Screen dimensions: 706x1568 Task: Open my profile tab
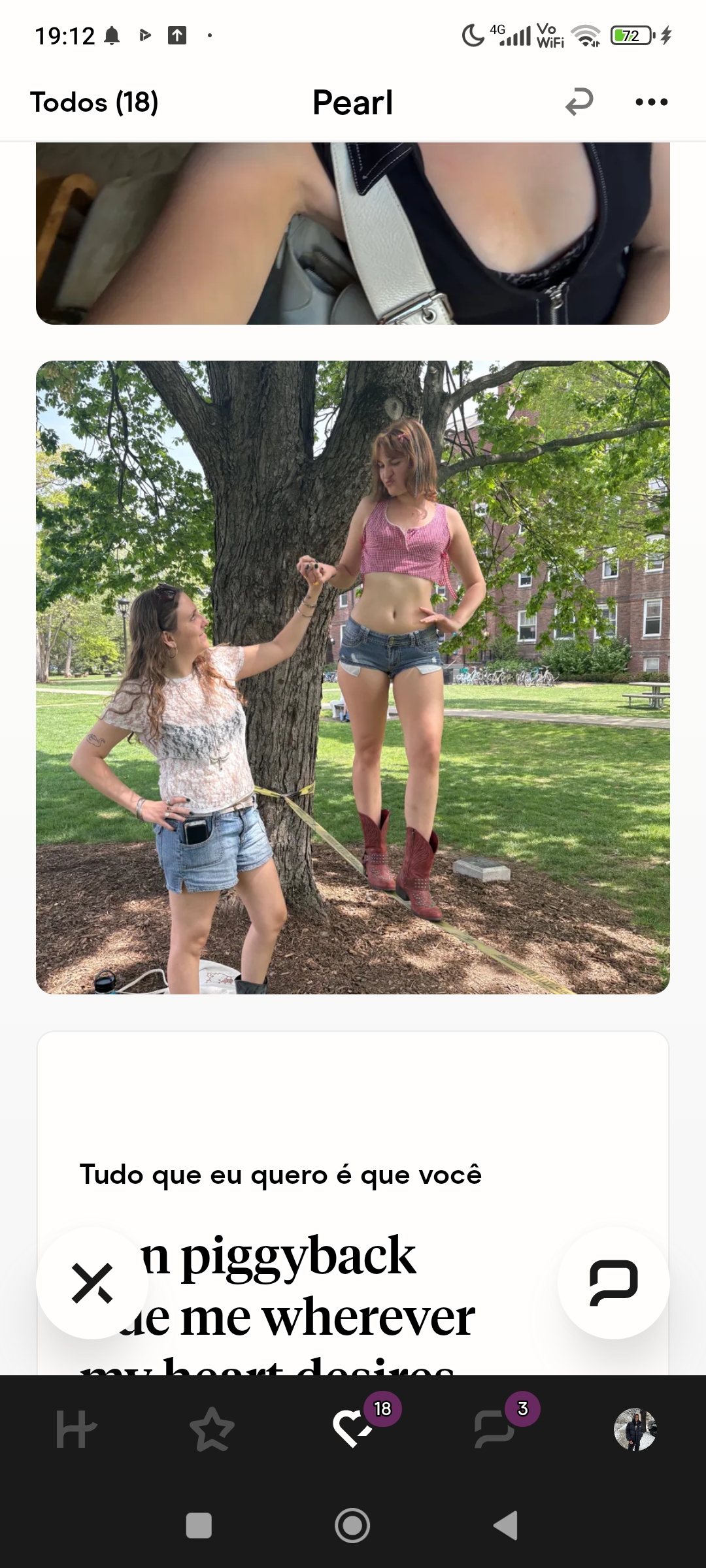(x=635, y=1429)
